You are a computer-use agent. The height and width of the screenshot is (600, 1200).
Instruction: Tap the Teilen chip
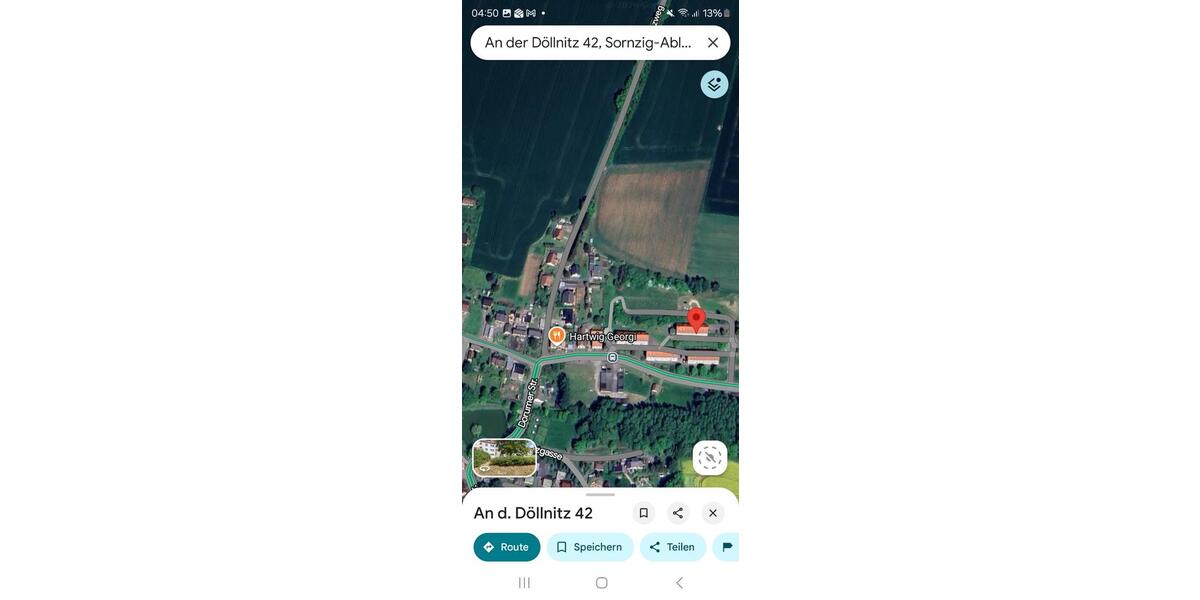pyautogui.click(x=672, y=547)
